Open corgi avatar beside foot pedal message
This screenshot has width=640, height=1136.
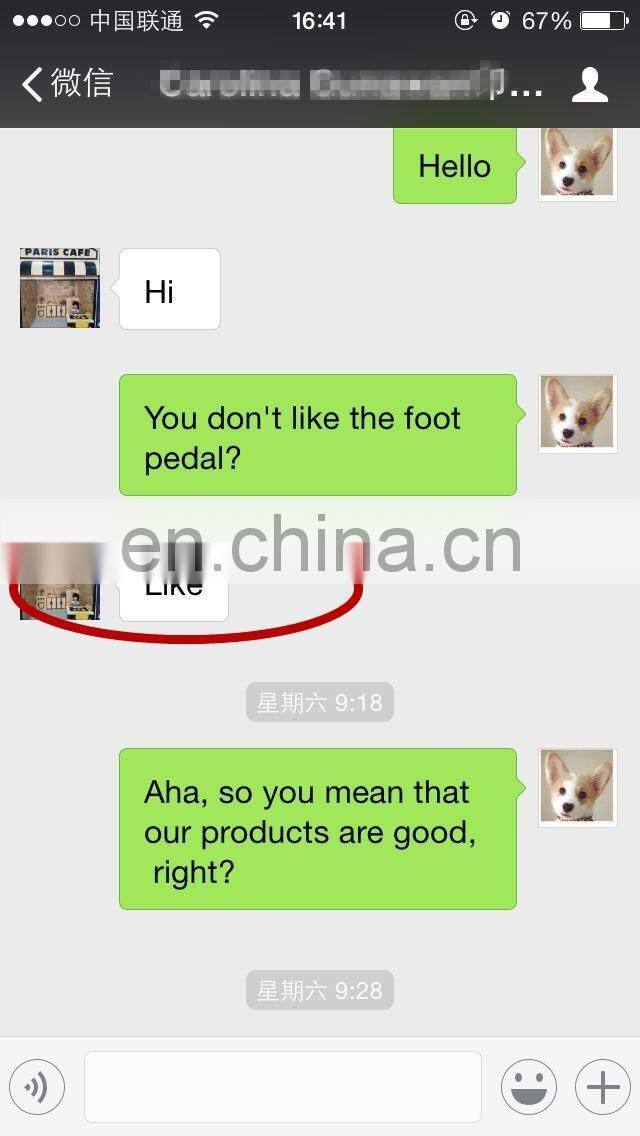coord(578,414)
